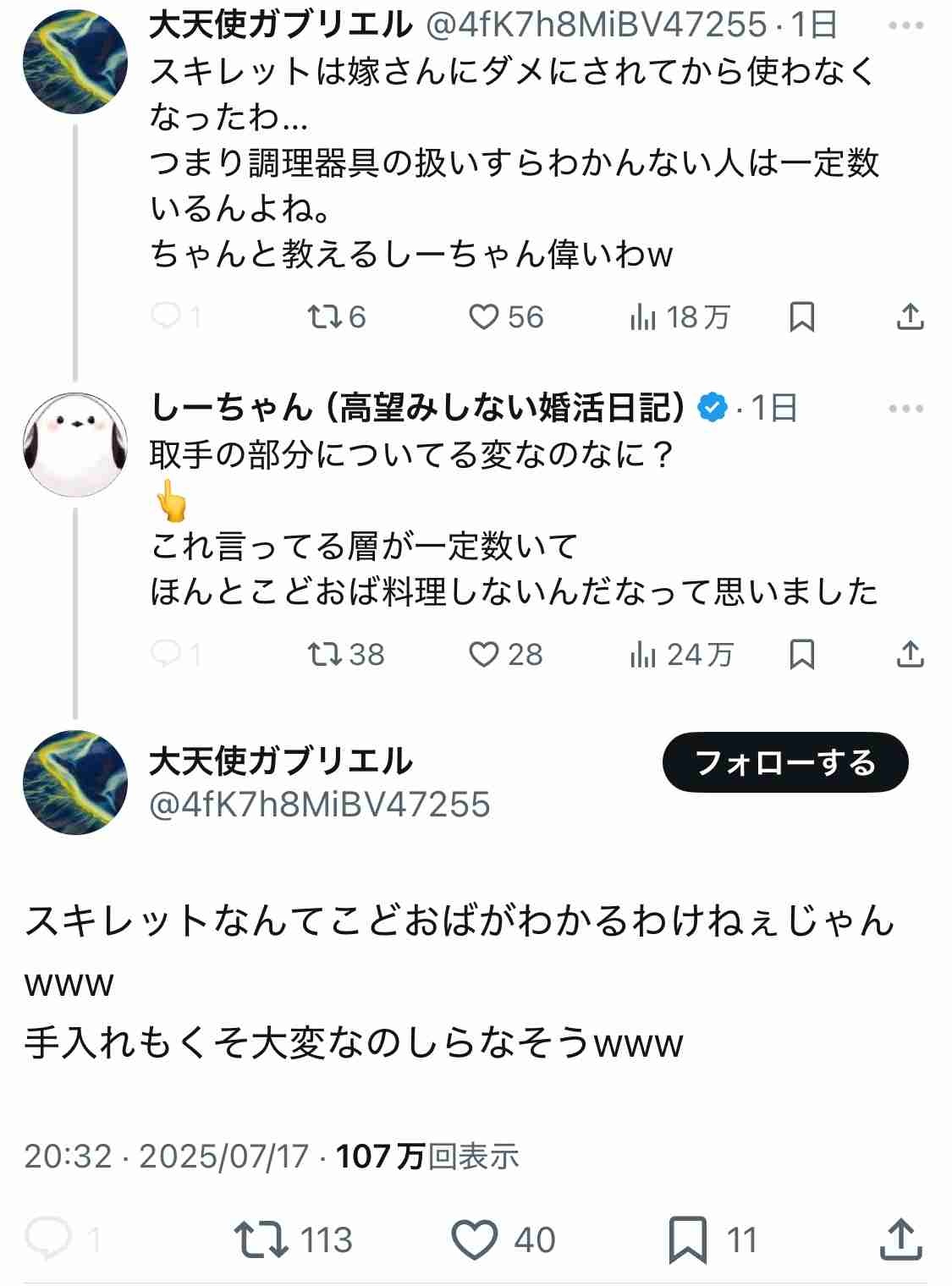Share the tweet showing 18万 views
952x1286 pixels.
coord(910,317)
